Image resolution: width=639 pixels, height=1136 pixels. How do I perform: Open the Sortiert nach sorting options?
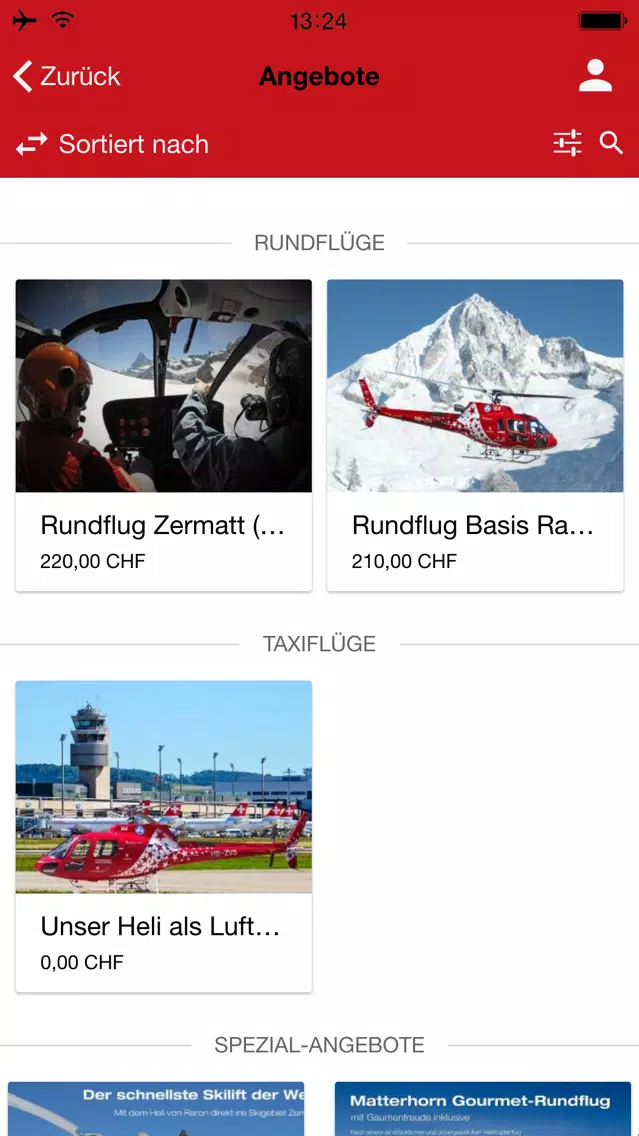tap(112, 144)
